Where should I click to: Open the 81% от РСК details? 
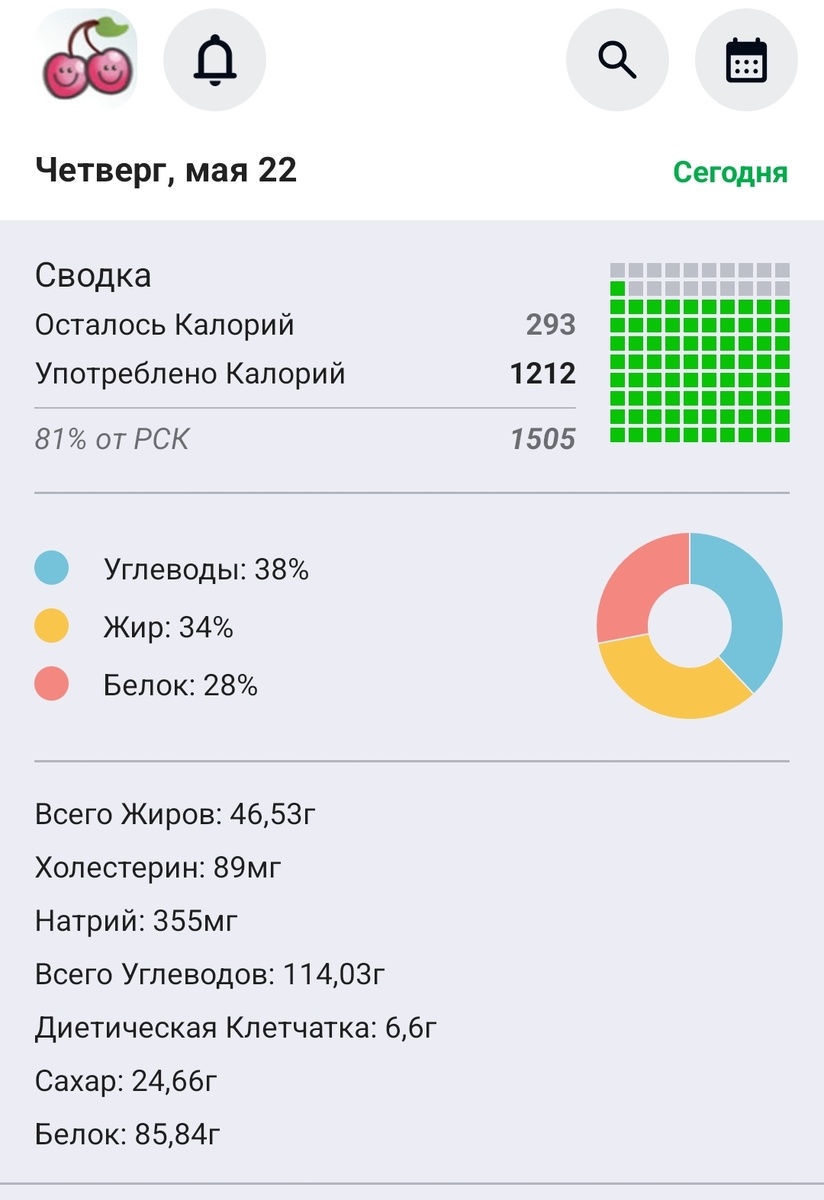(x=112, y=438)
